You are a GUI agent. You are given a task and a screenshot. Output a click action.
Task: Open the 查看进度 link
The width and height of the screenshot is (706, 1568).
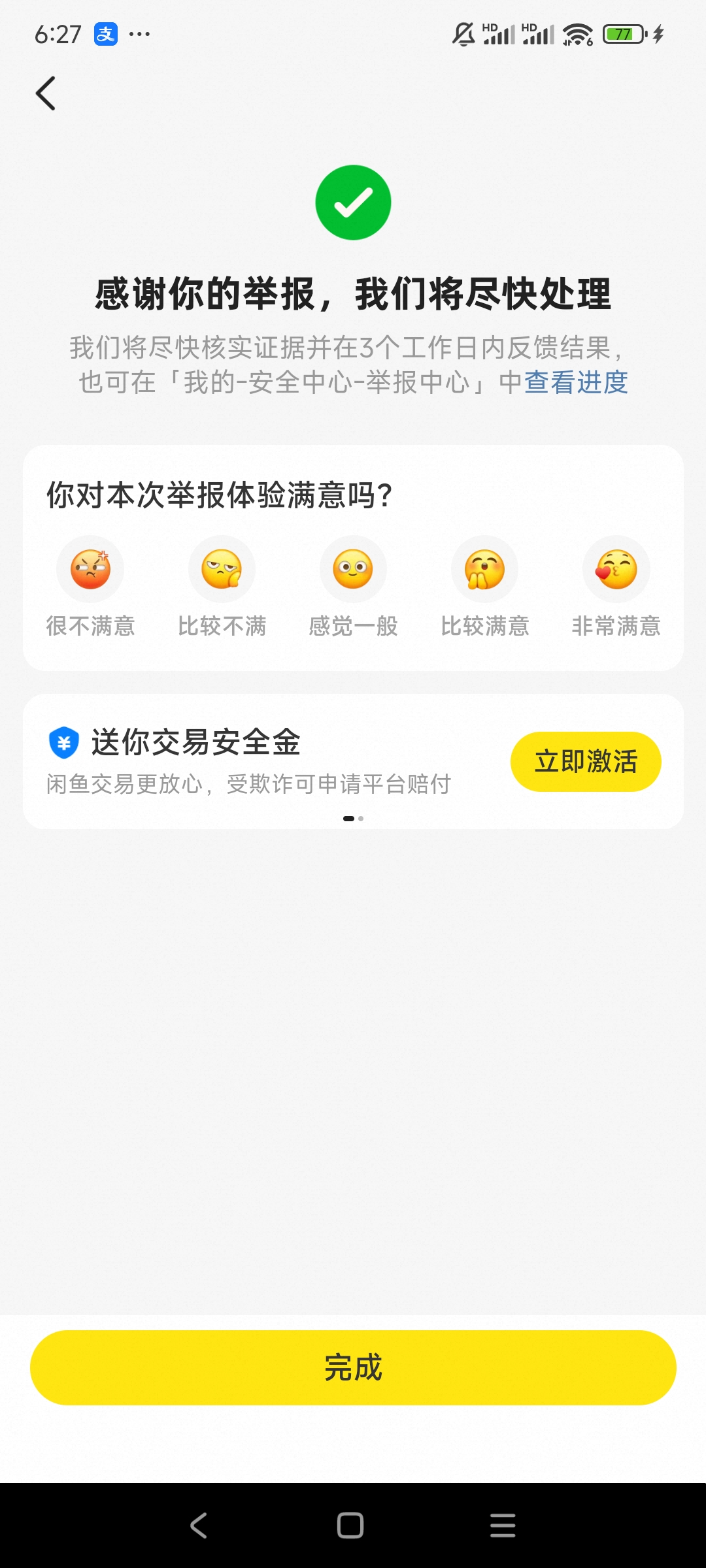point(576,382)
